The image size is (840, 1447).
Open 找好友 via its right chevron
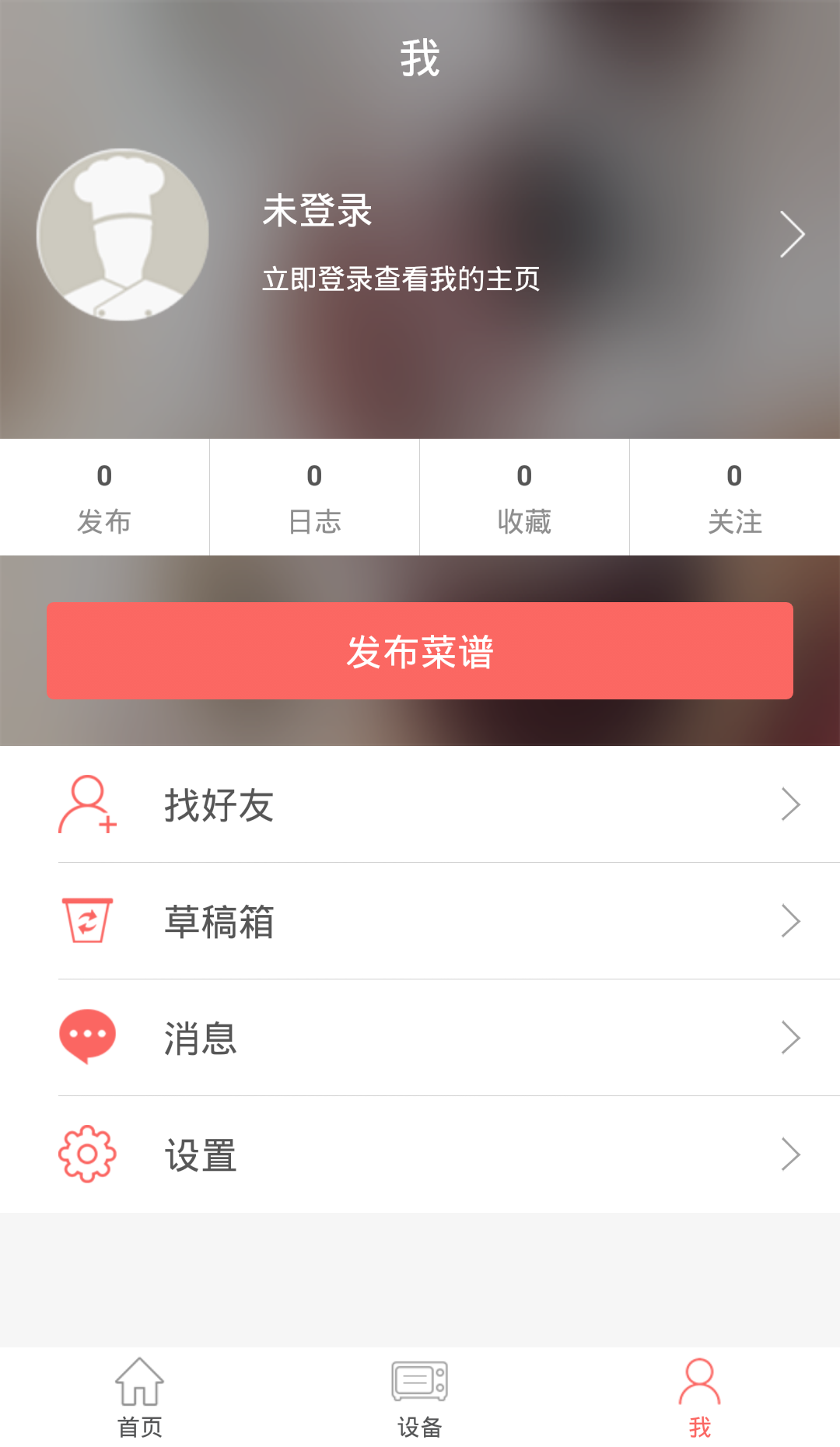[792, 805]
